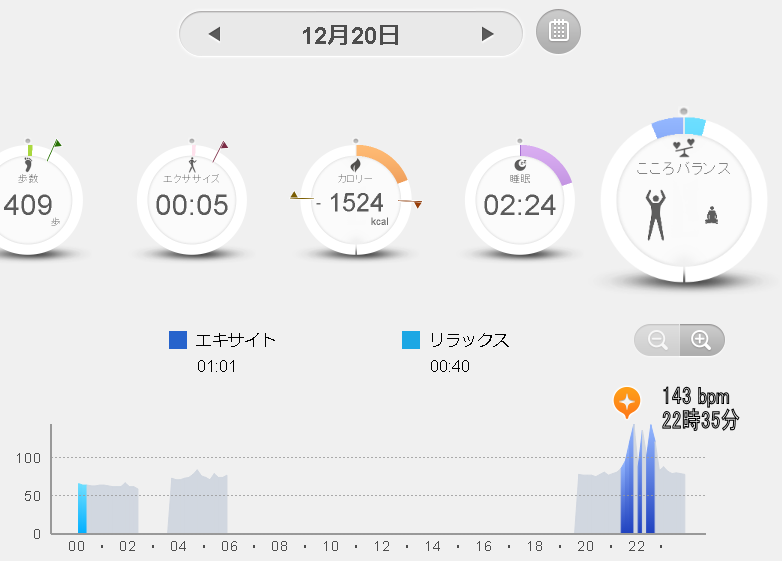Zoom out the heart rate graph

(x=658, y=340)
